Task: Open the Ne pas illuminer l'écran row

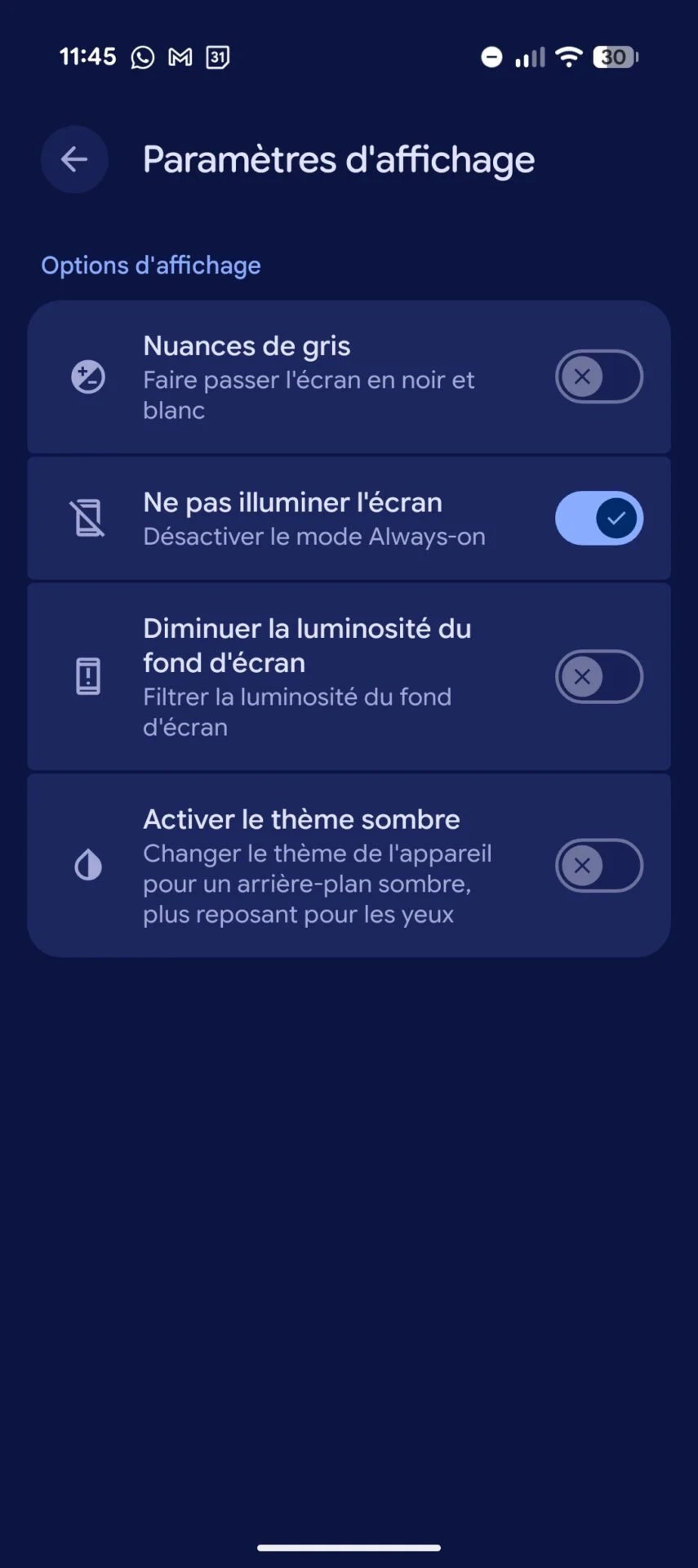Action: coord(327,518)
